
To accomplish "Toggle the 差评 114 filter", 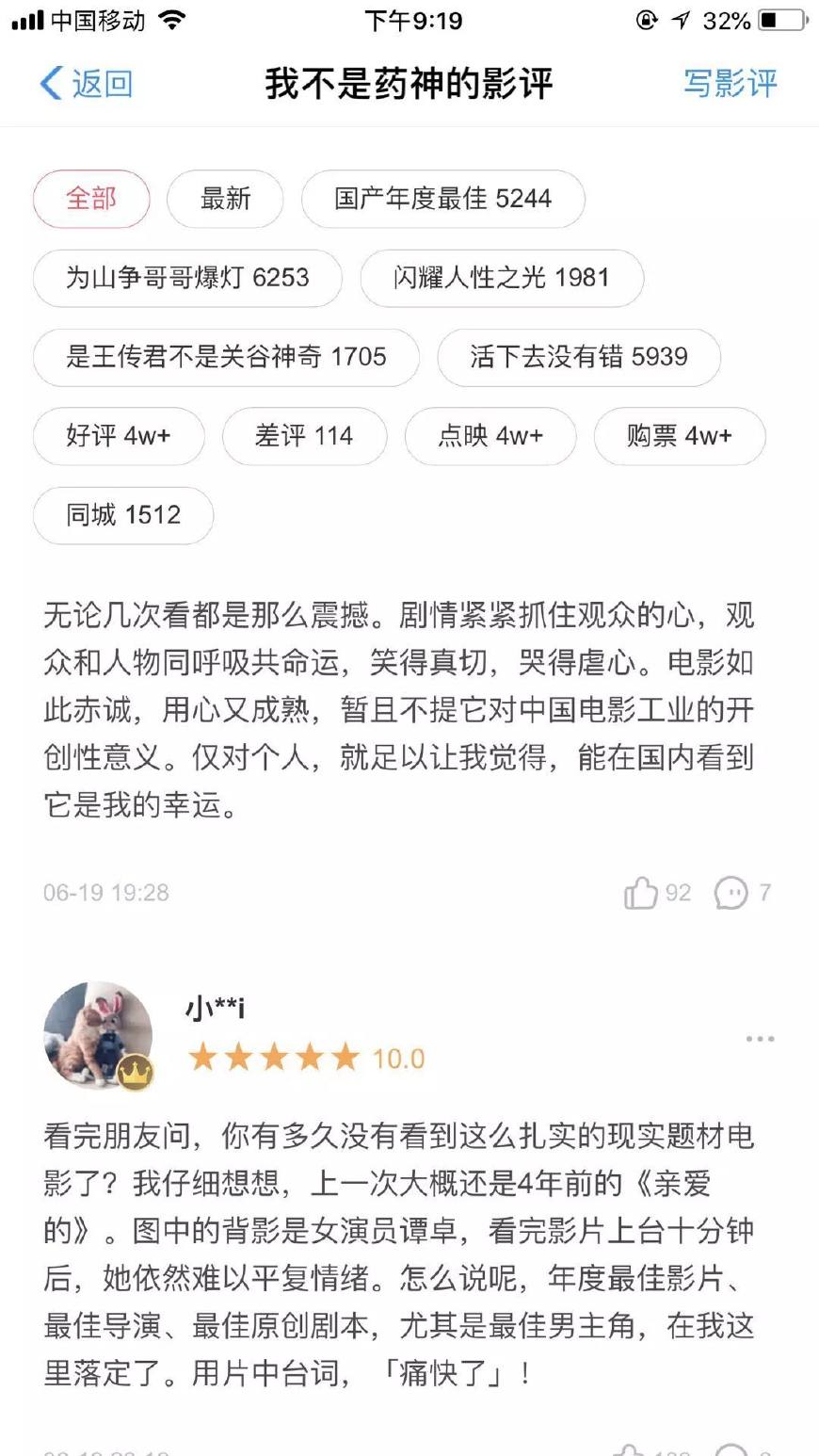I will [304, 436].
